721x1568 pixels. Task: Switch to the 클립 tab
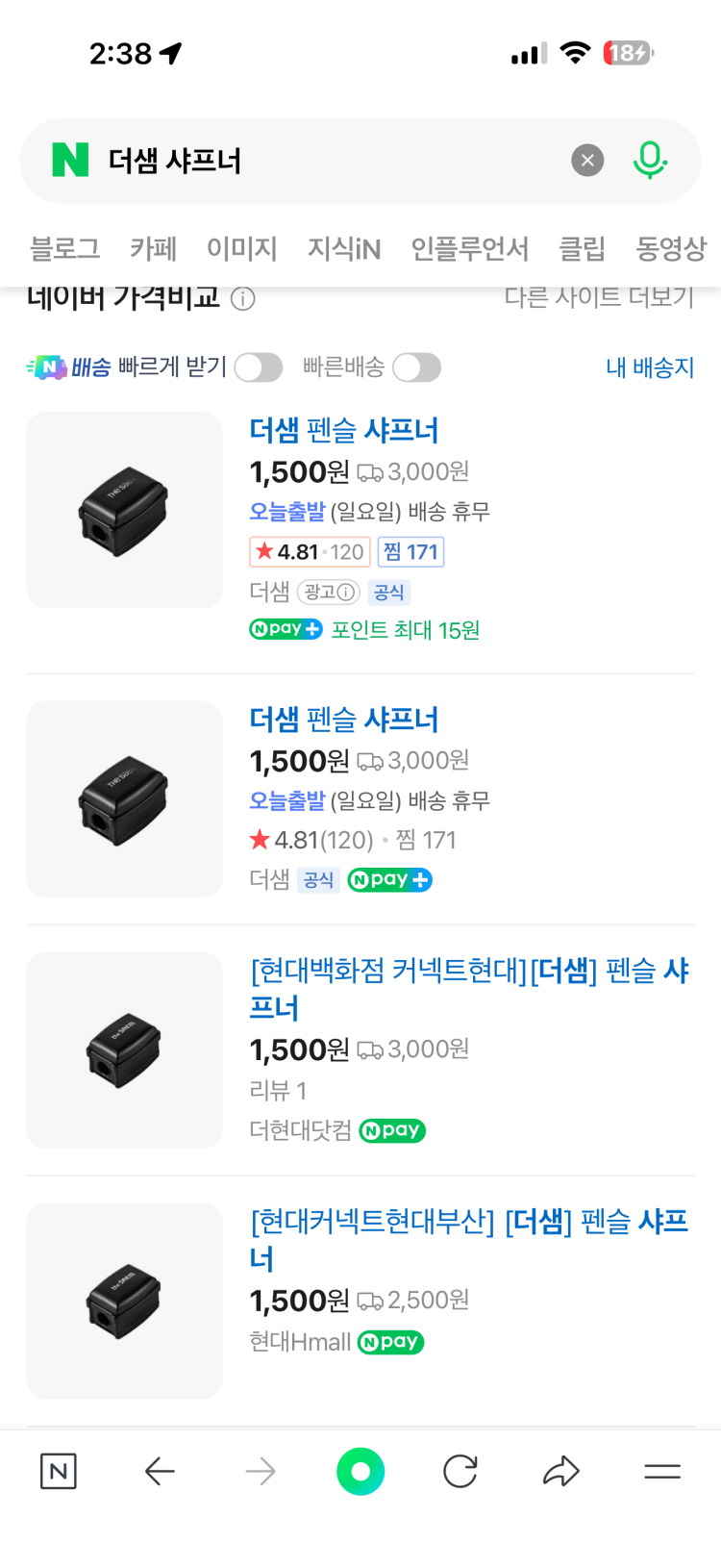point(582,249)
